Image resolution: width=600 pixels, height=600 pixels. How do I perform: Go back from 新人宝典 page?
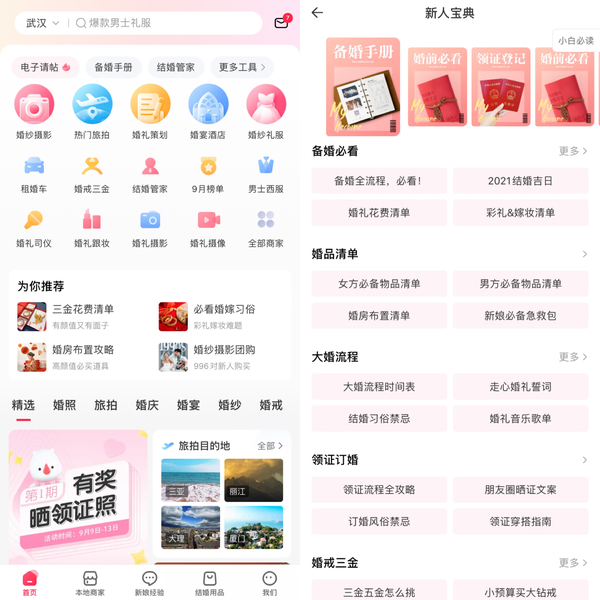[x=317, y=13]
